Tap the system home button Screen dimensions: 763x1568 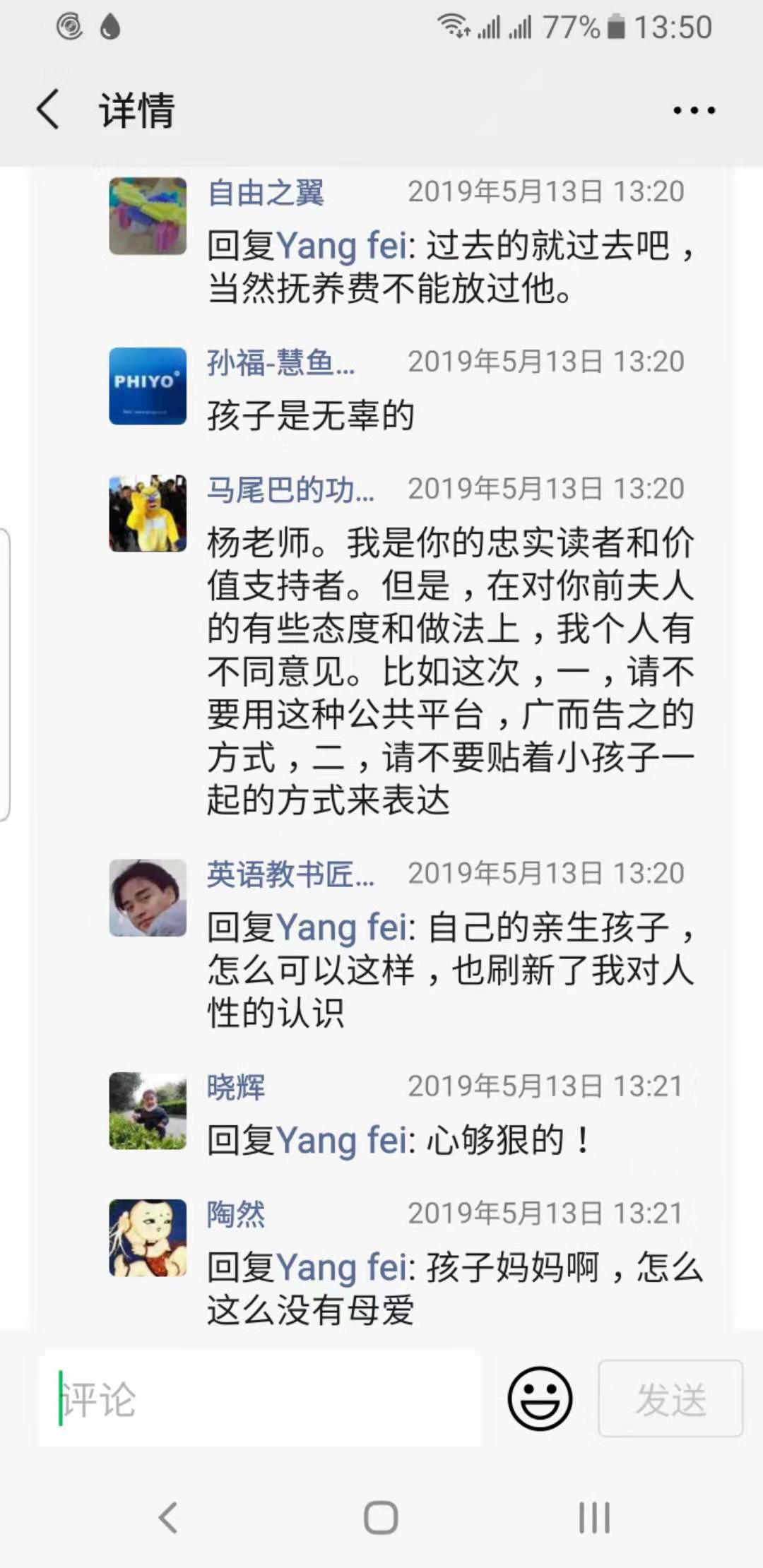point(381,1516)
